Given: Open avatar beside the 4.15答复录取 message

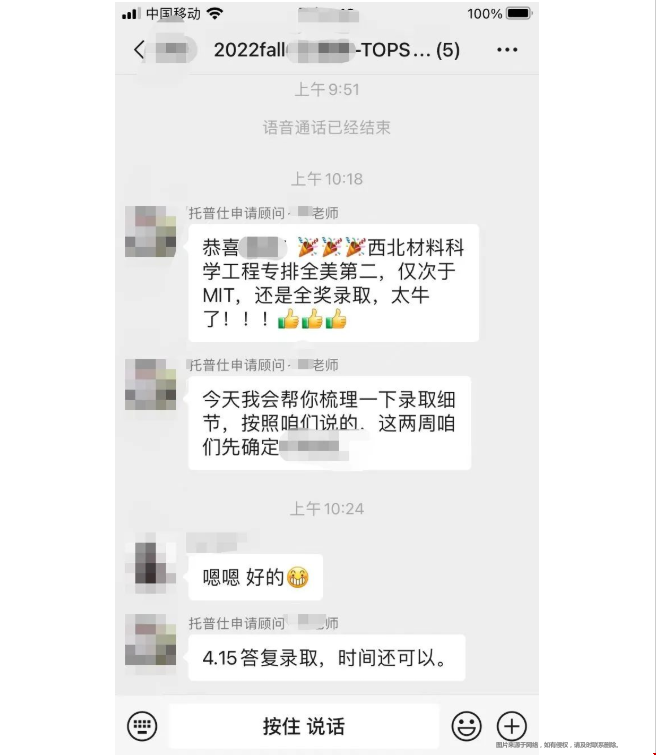Looking at the screenshot, I should tap(150, 640).
